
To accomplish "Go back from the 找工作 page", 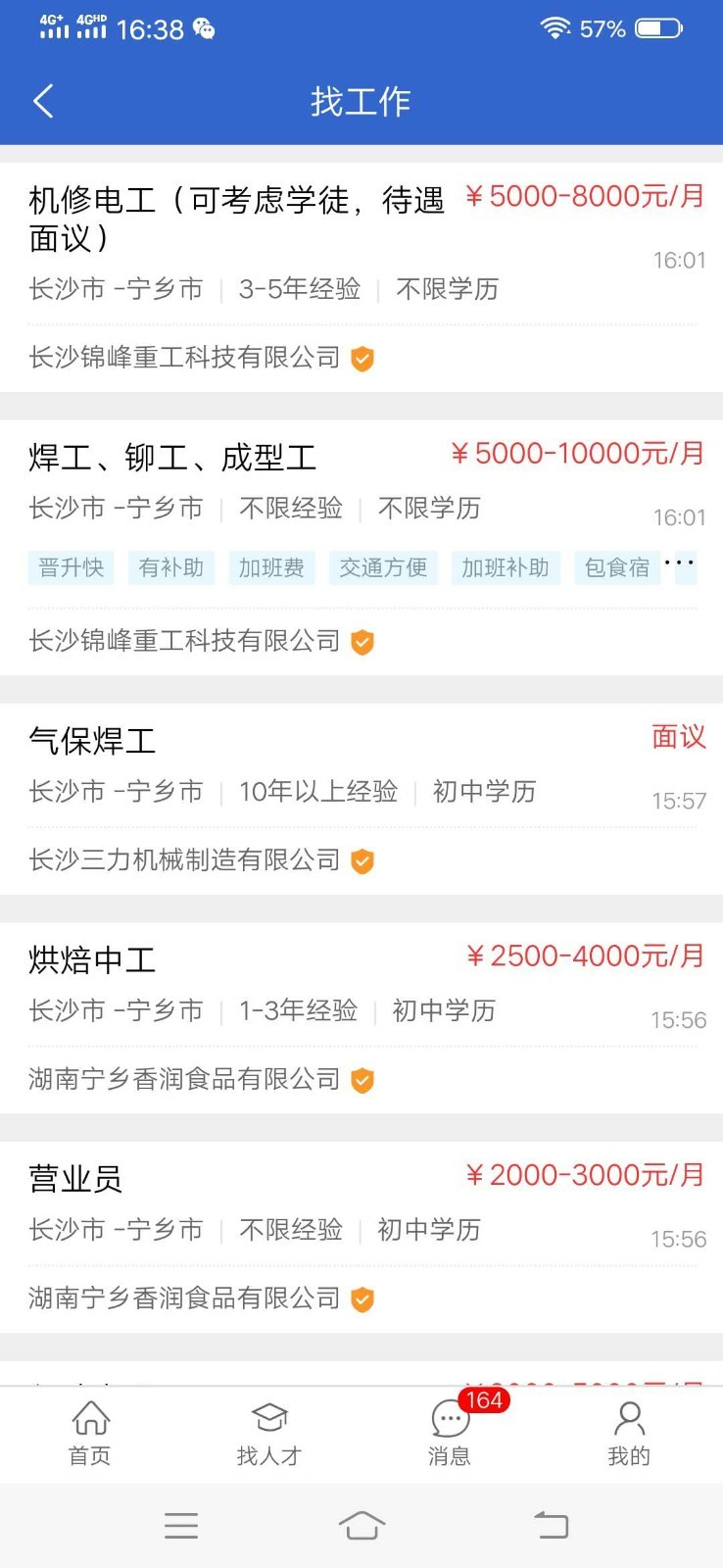I will [x=43, y=101].
